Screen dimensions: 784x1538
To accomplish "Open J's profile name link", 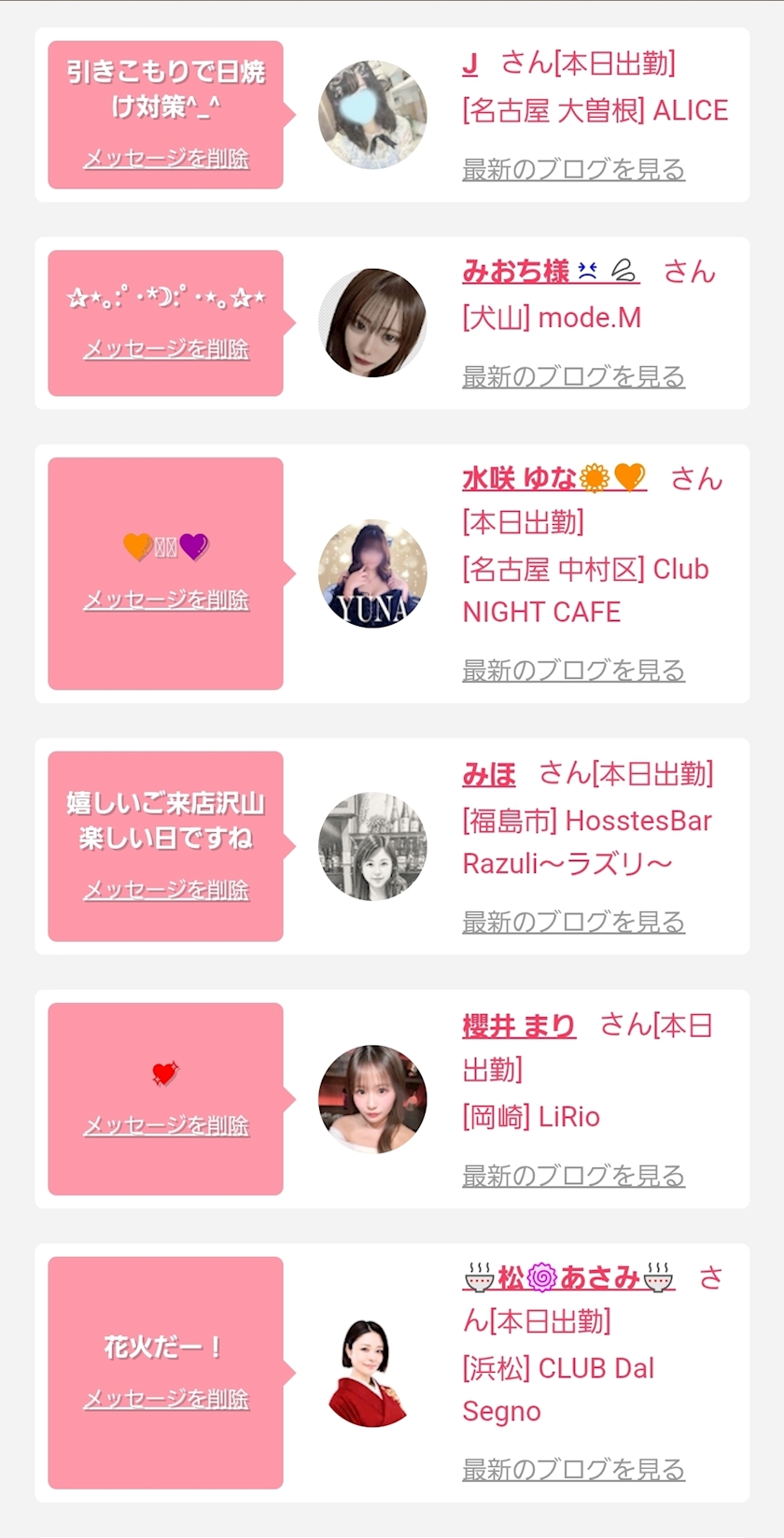I will point(470,63).
